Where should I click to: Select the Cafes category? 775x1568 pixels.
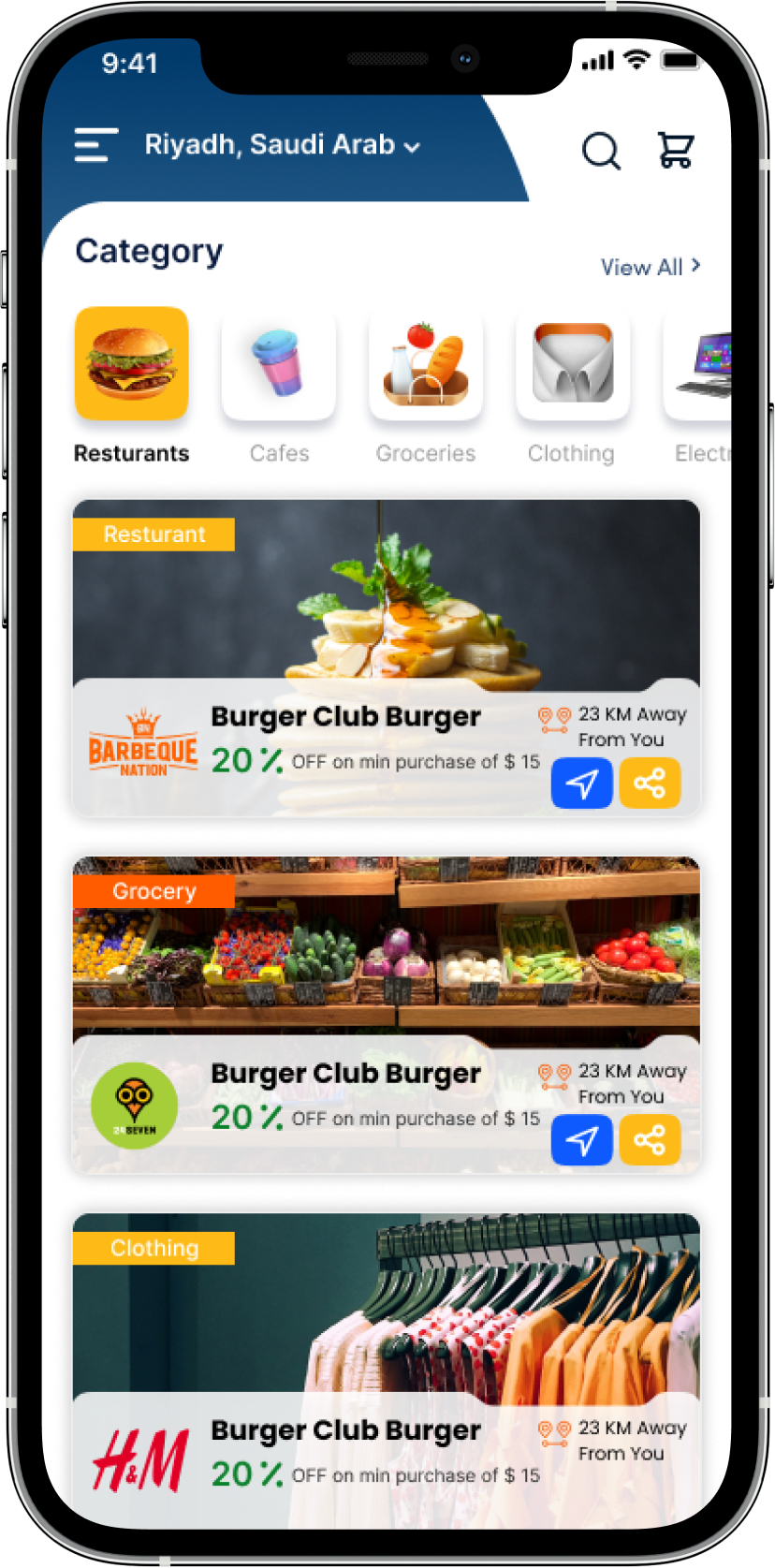tap(279, 365)
